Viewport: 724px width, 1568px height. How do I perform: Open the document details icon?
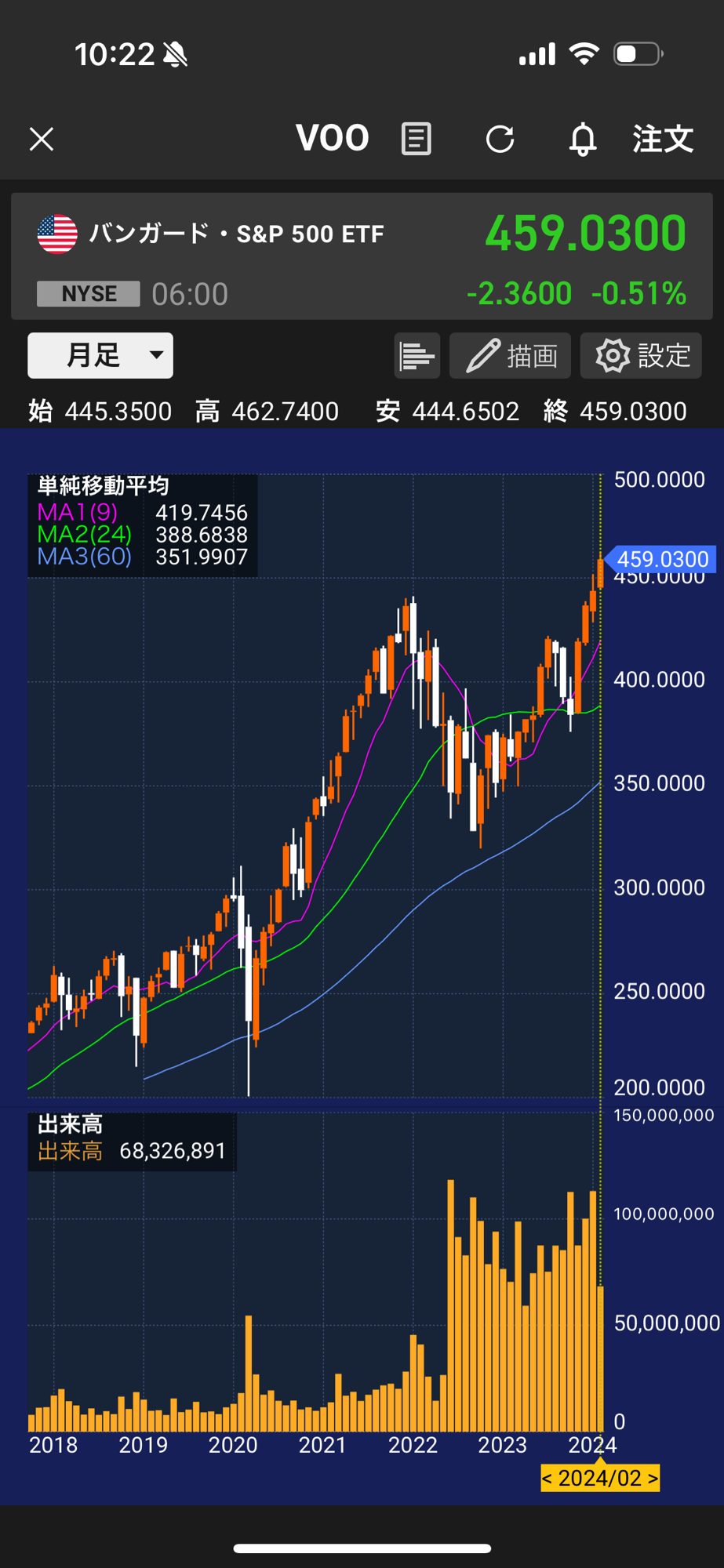(416, 140)
